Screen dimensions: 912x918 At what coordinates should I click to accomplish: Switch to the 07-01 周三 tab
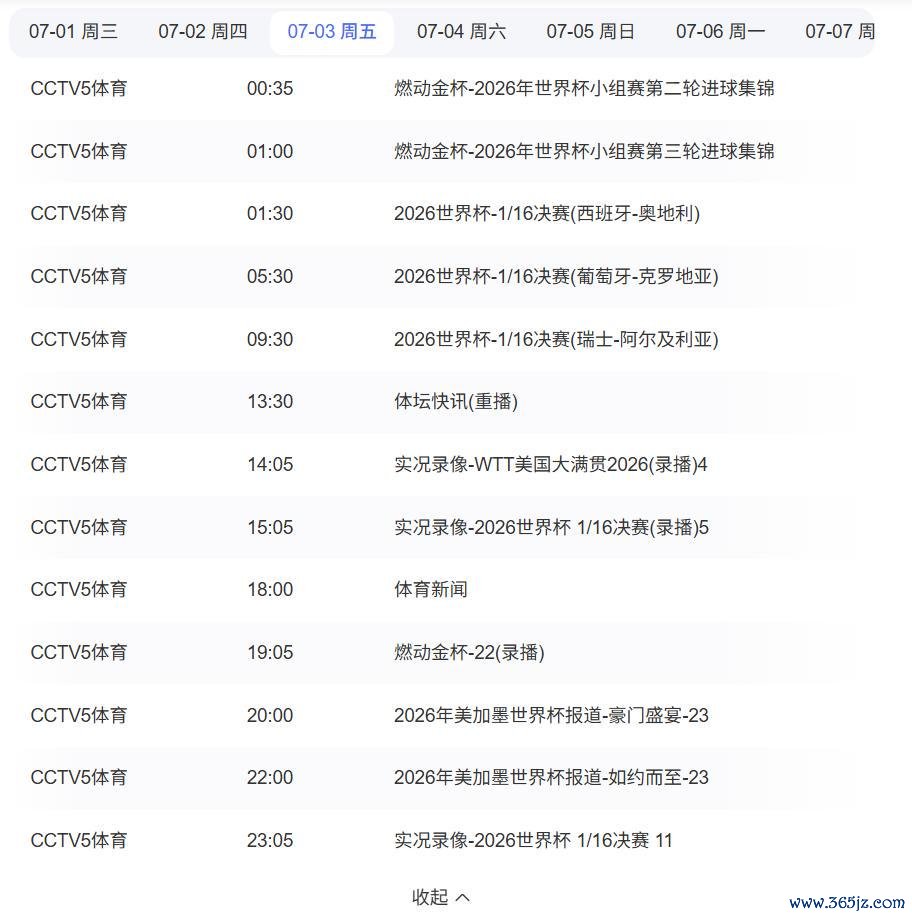73,32
